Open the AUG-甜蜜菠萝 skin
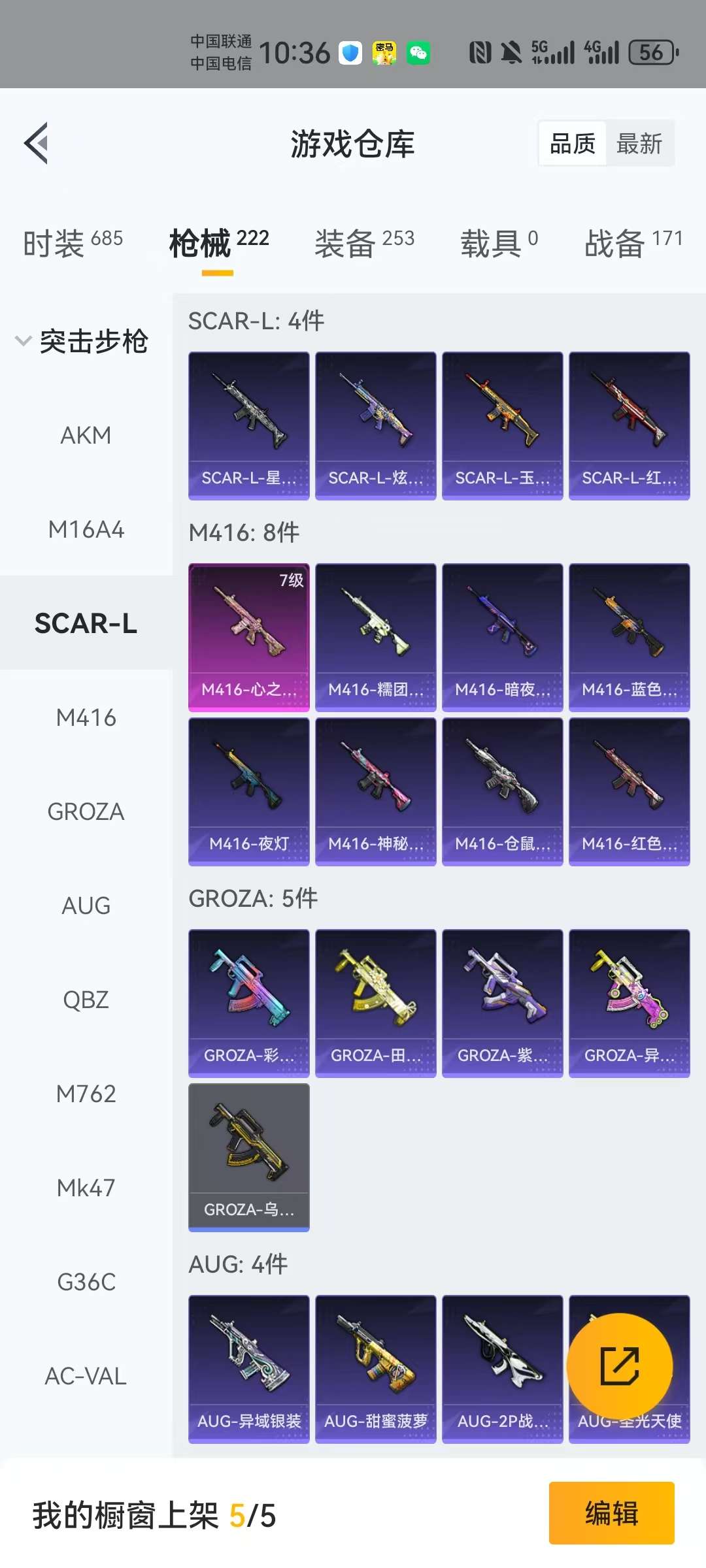This screenshot has height=1568, width=706. click(375, 1369)
